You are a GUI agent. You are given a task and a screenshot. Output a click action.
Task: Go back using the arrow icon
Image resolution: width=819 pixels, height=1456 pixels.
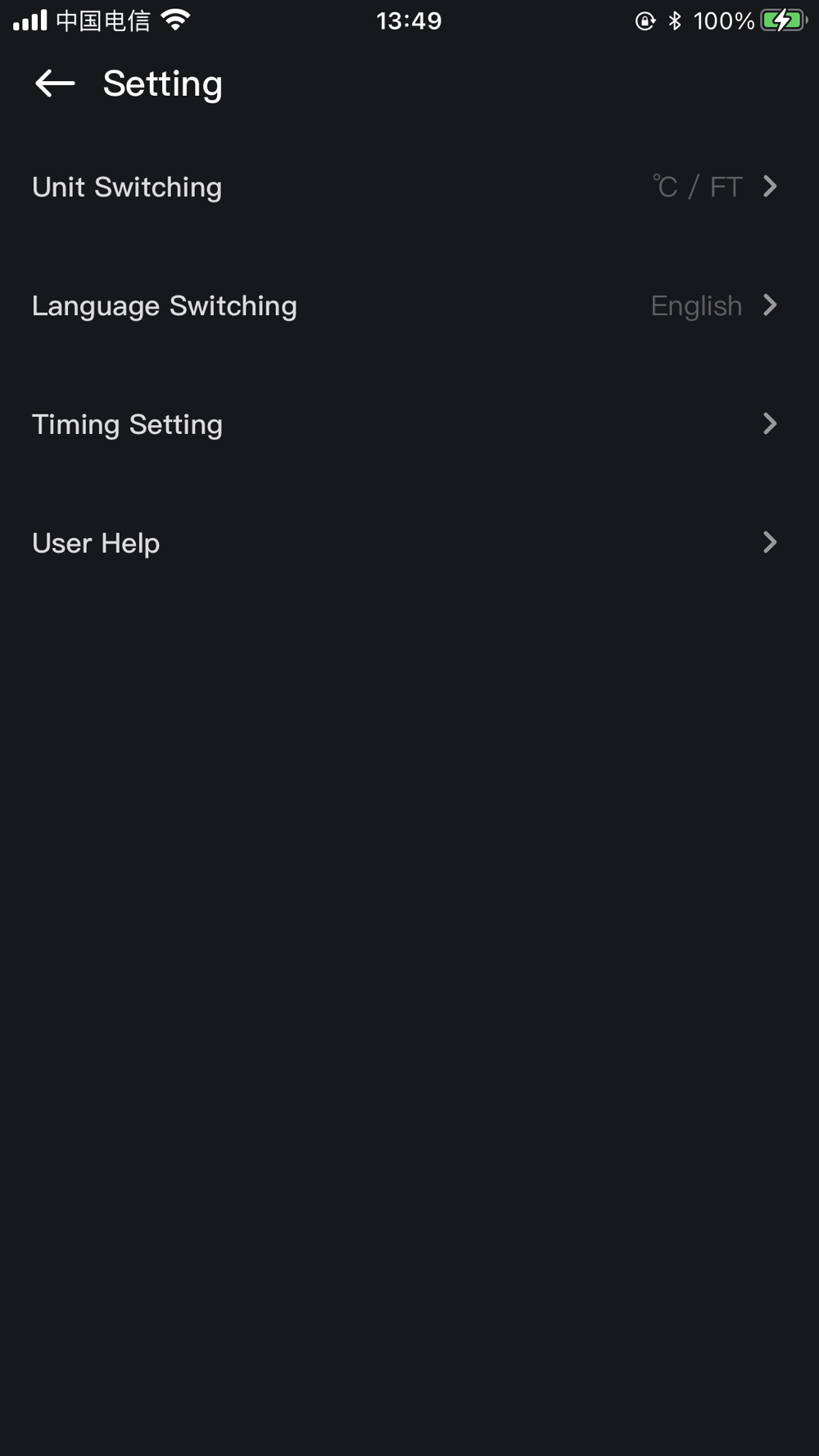tap(55, 84)
